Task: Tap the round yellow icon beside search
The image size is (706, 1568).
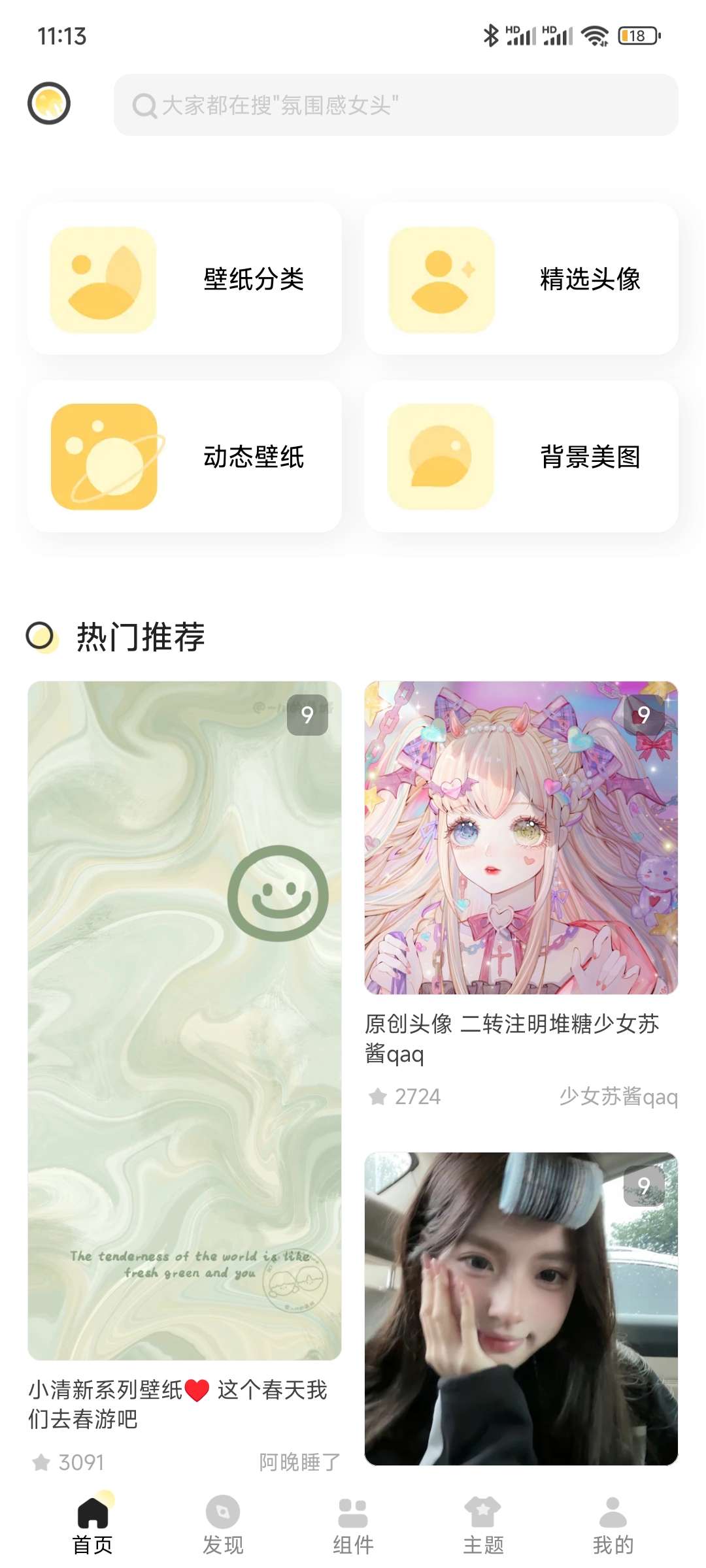Action: [x=49, y=103]
